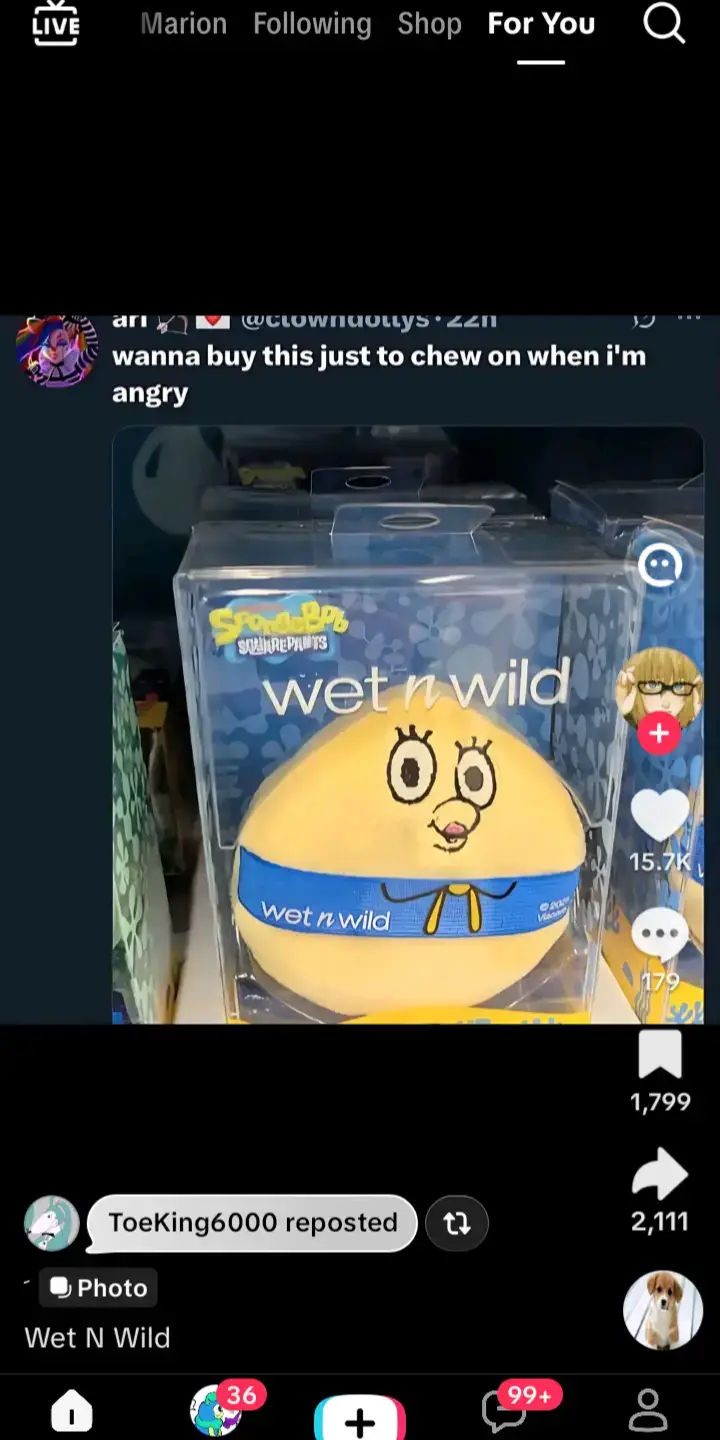Image resolution: width=720 pixels, height=1440 pixels.
Task: Switch to the Shop tab
Action: tap(429, 24)
